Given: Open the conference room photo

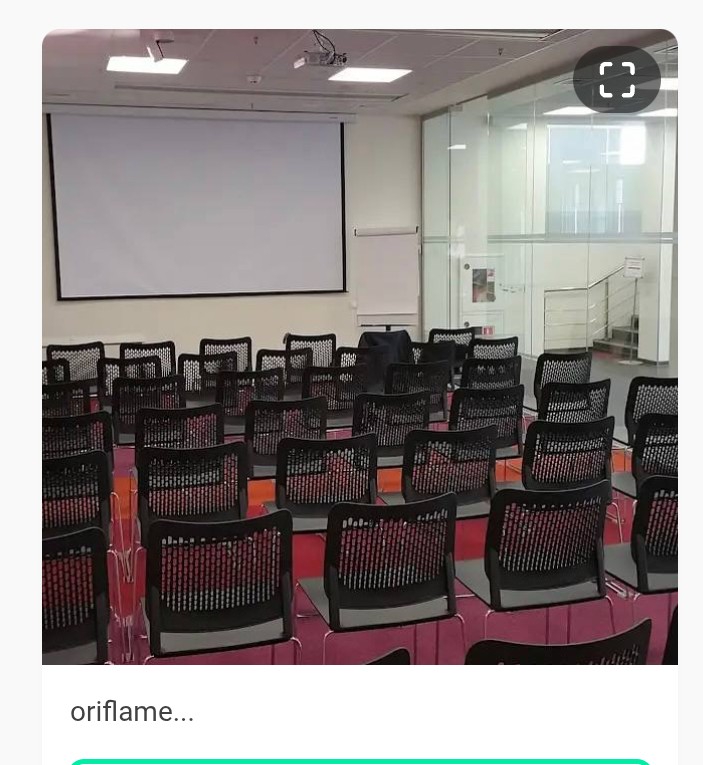Looking at the screenshot, I should 360,346.
